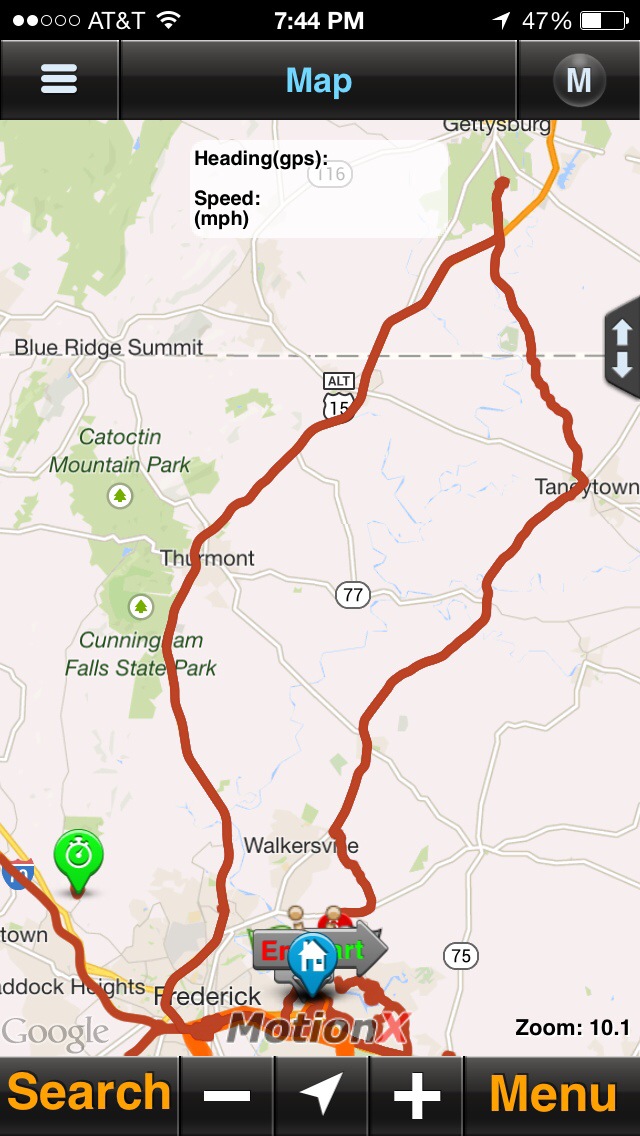Center map on current location arrow
Screen dimensions: 640x1136
pos(321,1095)
